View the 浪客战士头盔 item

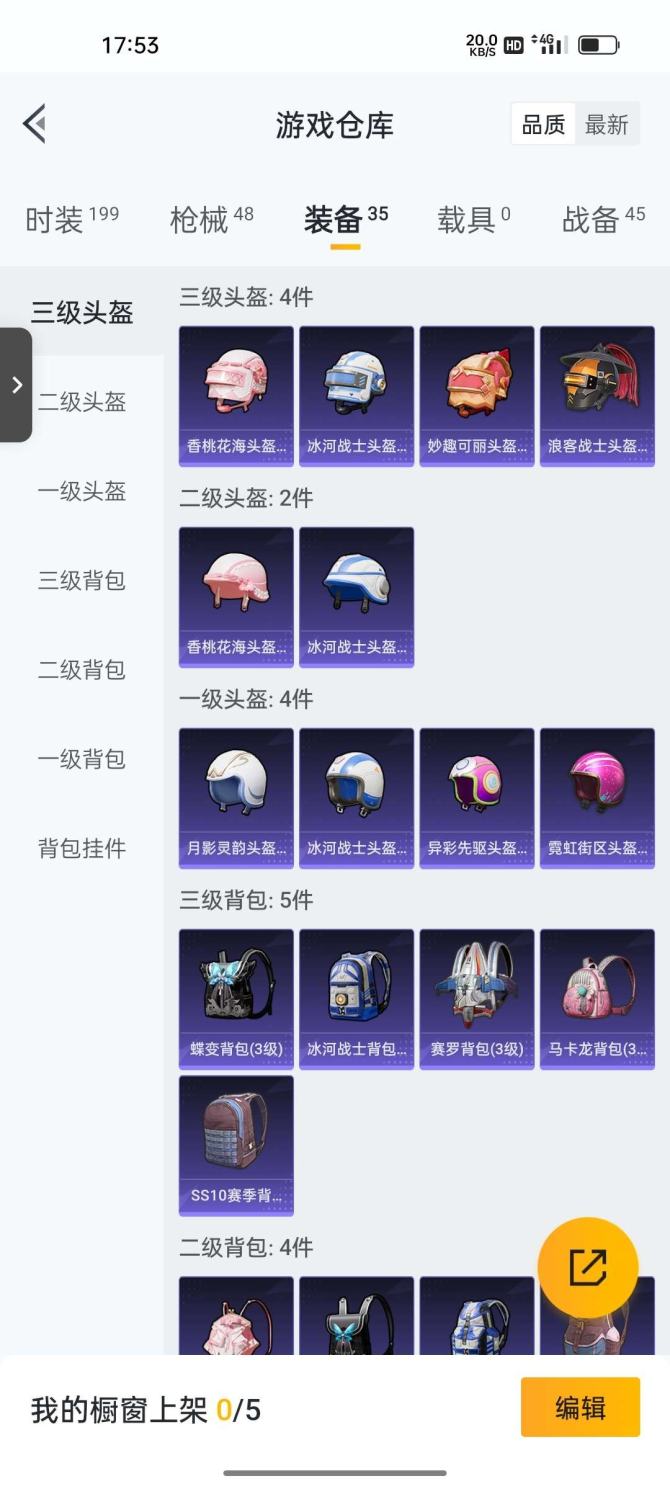pos(597,395)
